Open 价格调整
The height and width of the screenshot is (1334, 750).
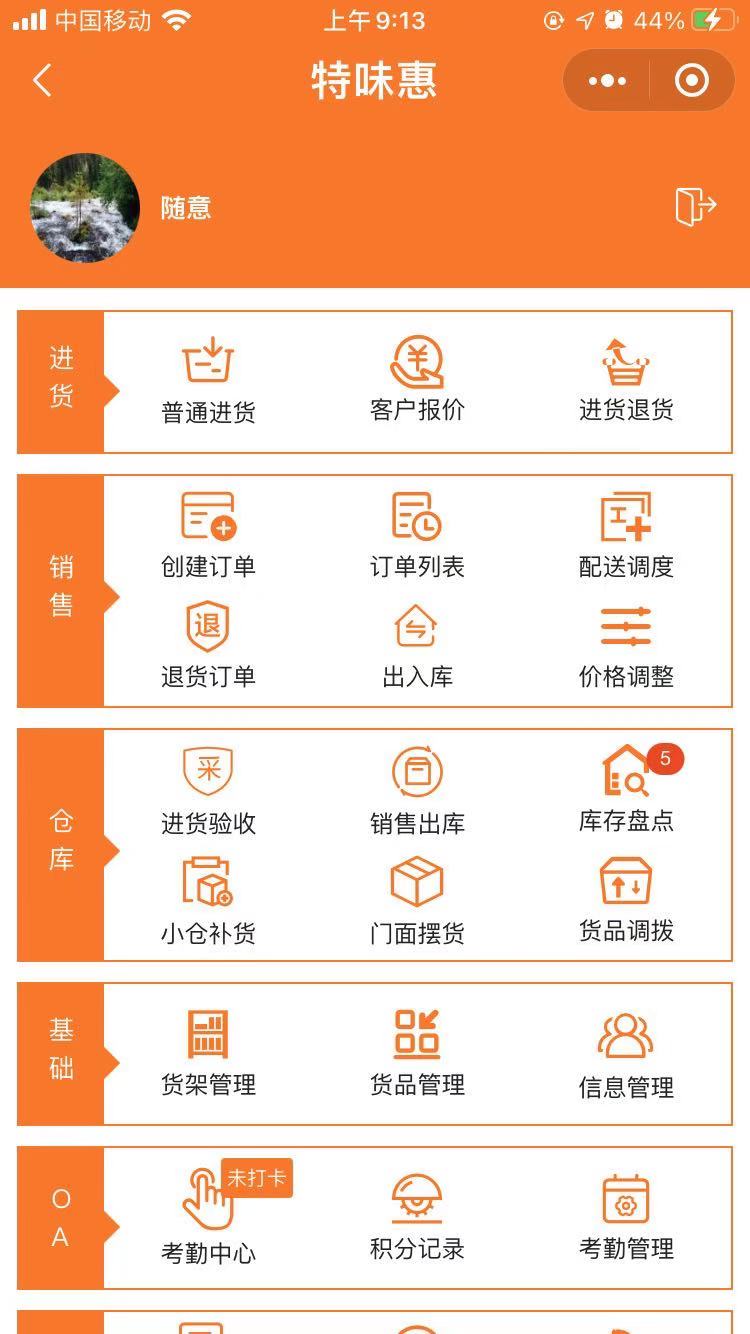(626, 646)
